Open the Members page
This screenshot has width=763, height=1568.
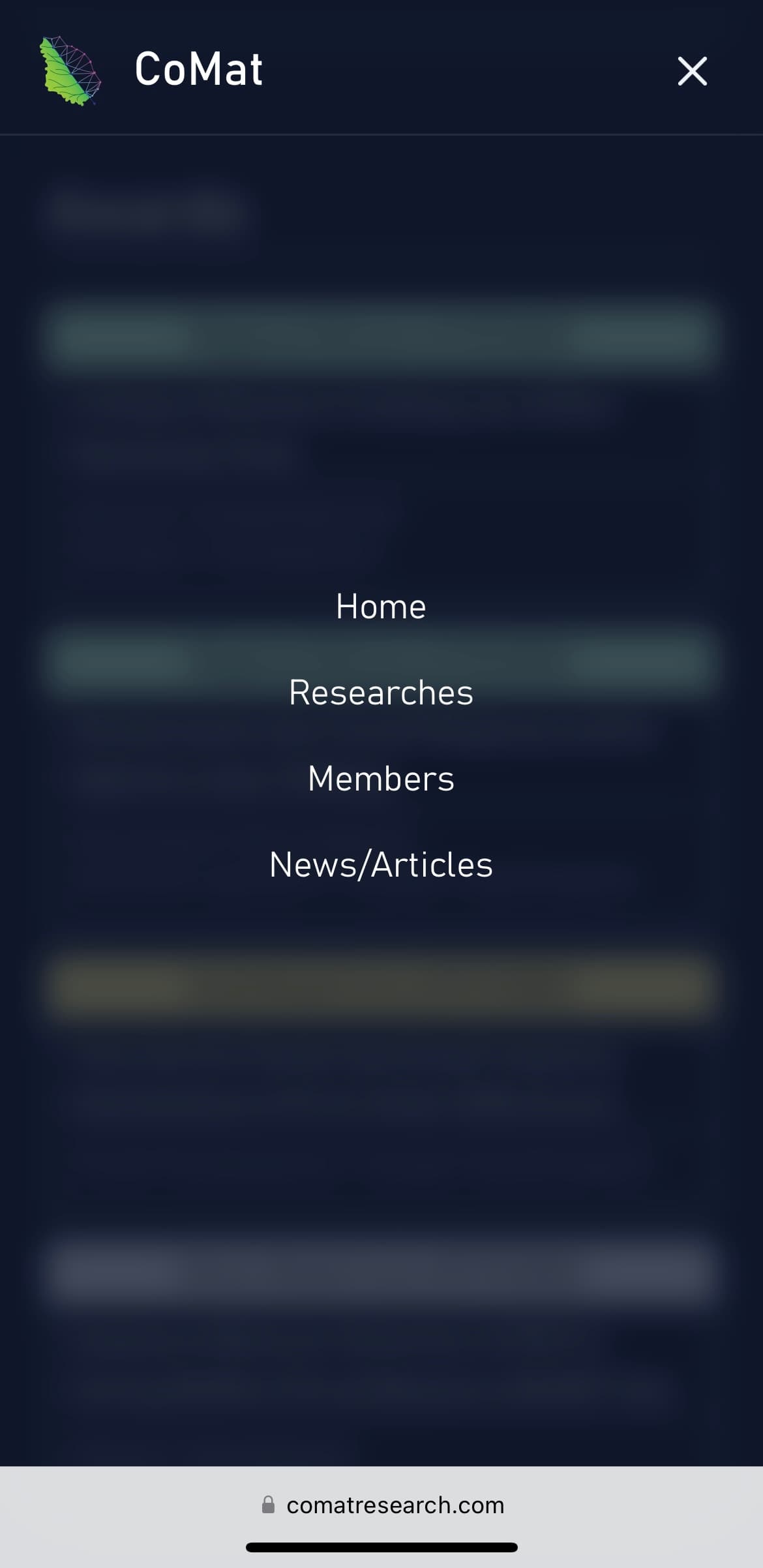(381, 779)
